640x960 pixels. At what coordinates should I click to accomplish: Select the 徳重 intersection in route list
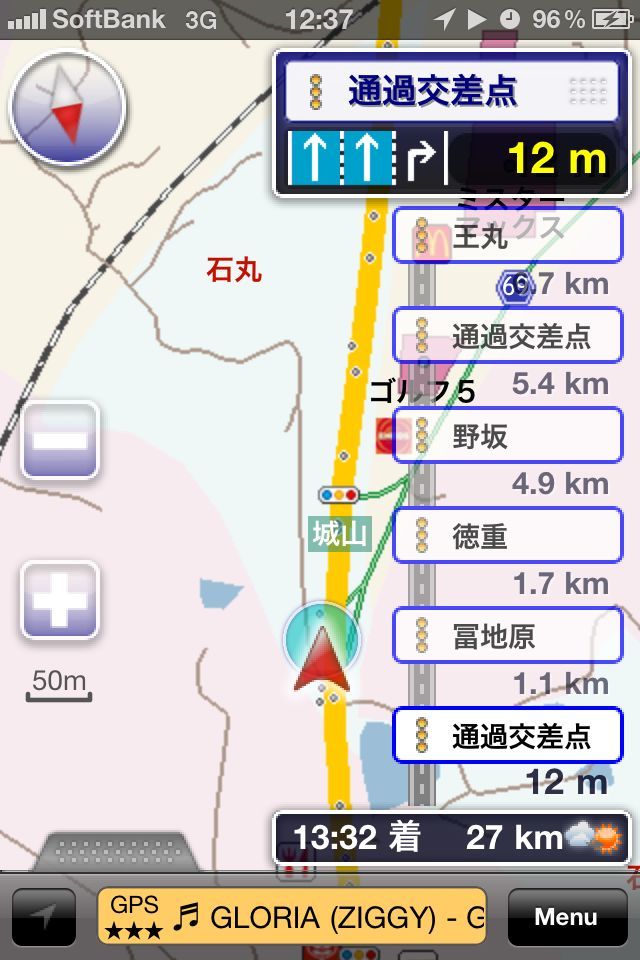pyautogui.click(x=507, y=536)
